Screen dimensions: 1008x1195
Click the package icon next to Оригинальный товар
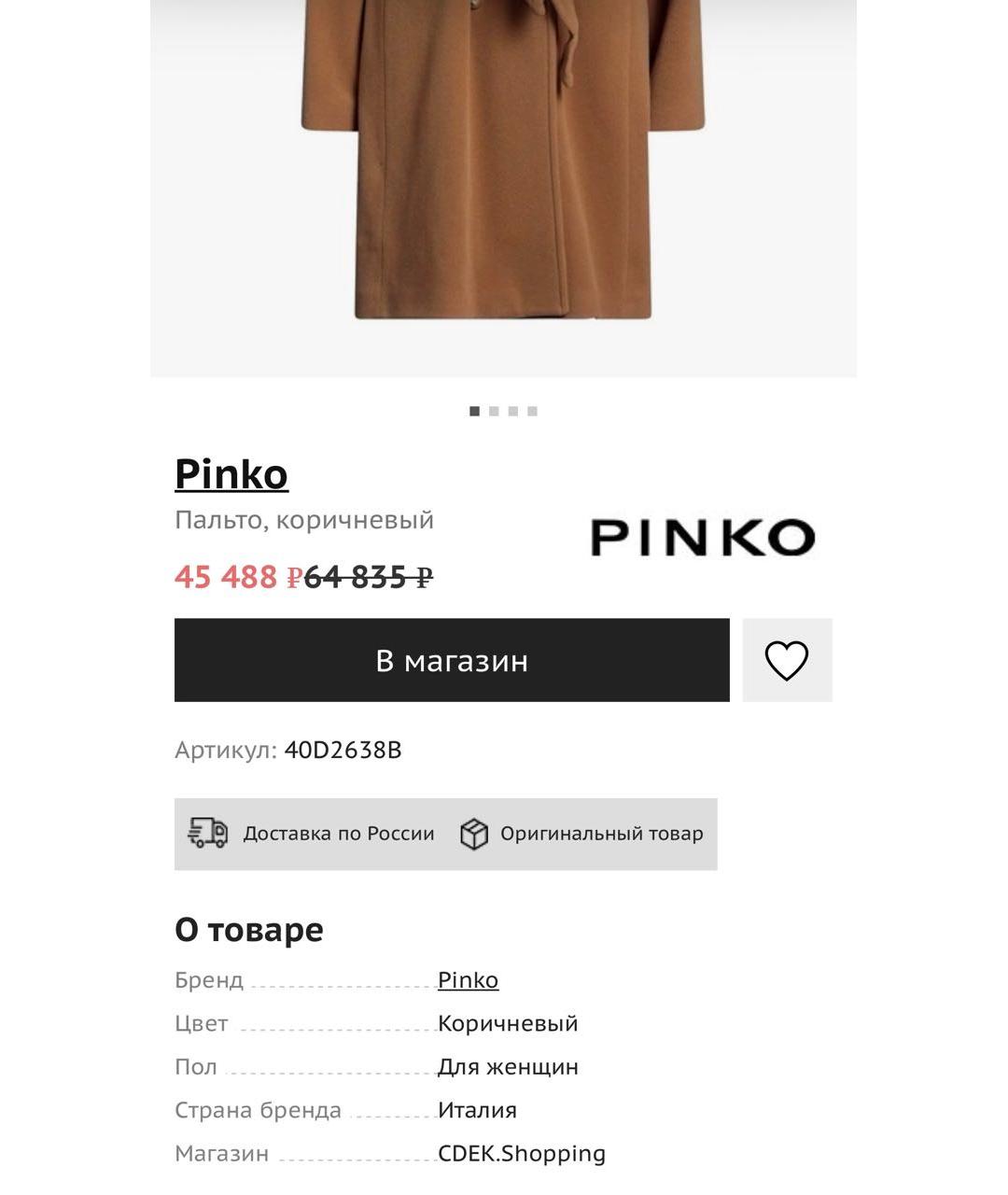pyautogui.click(x=476, y=833)
